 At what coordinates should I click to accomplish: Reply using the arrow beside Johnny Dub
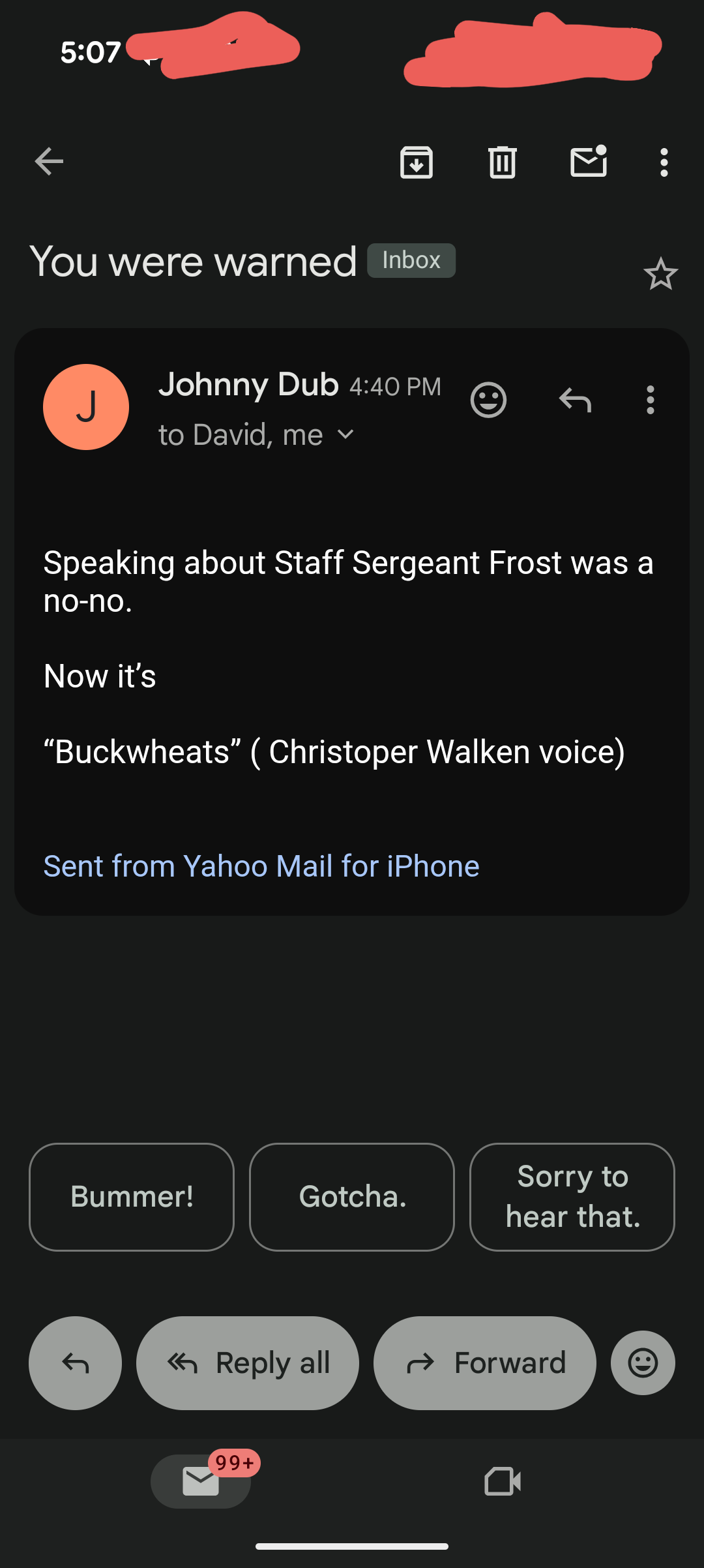pos(575,400)
